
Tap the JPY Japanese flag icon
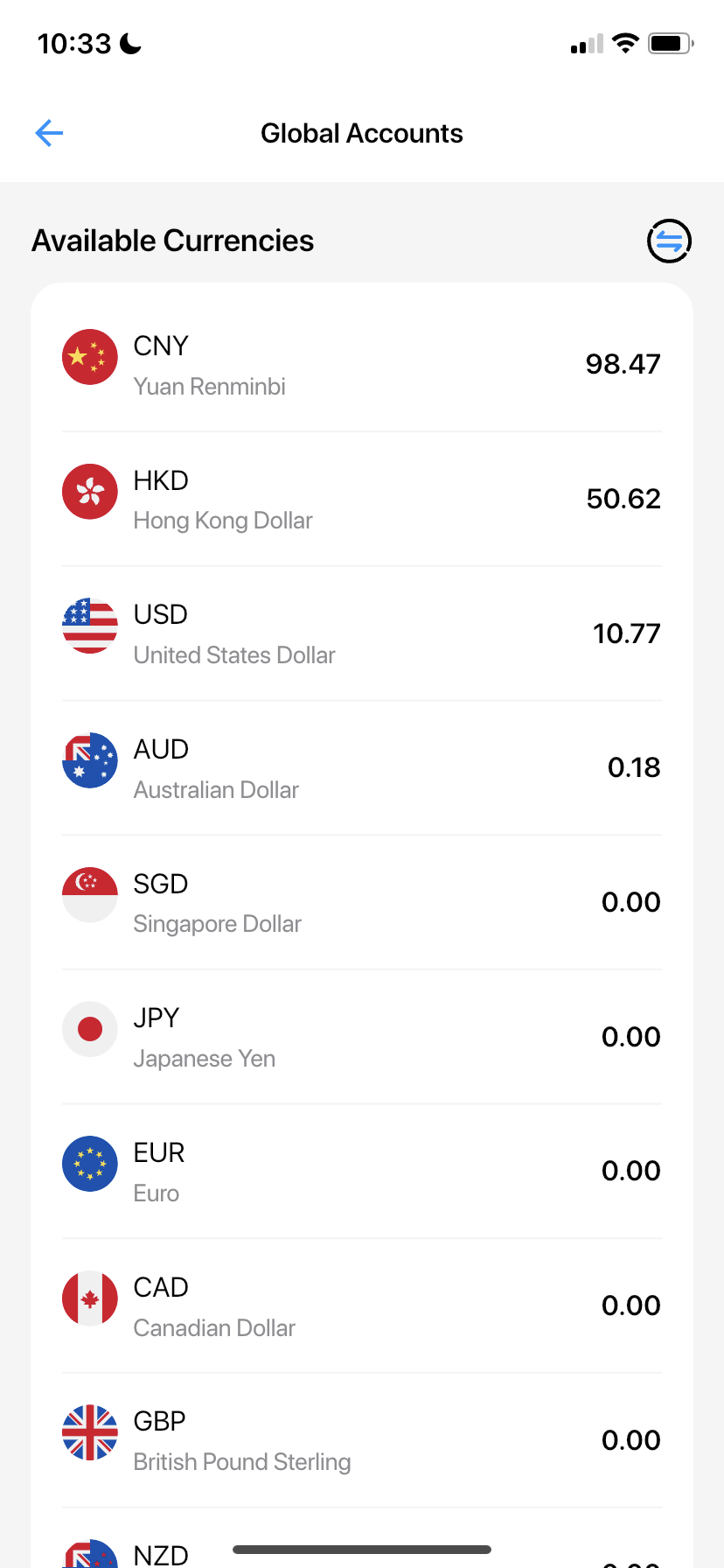tap(89, 1029)
